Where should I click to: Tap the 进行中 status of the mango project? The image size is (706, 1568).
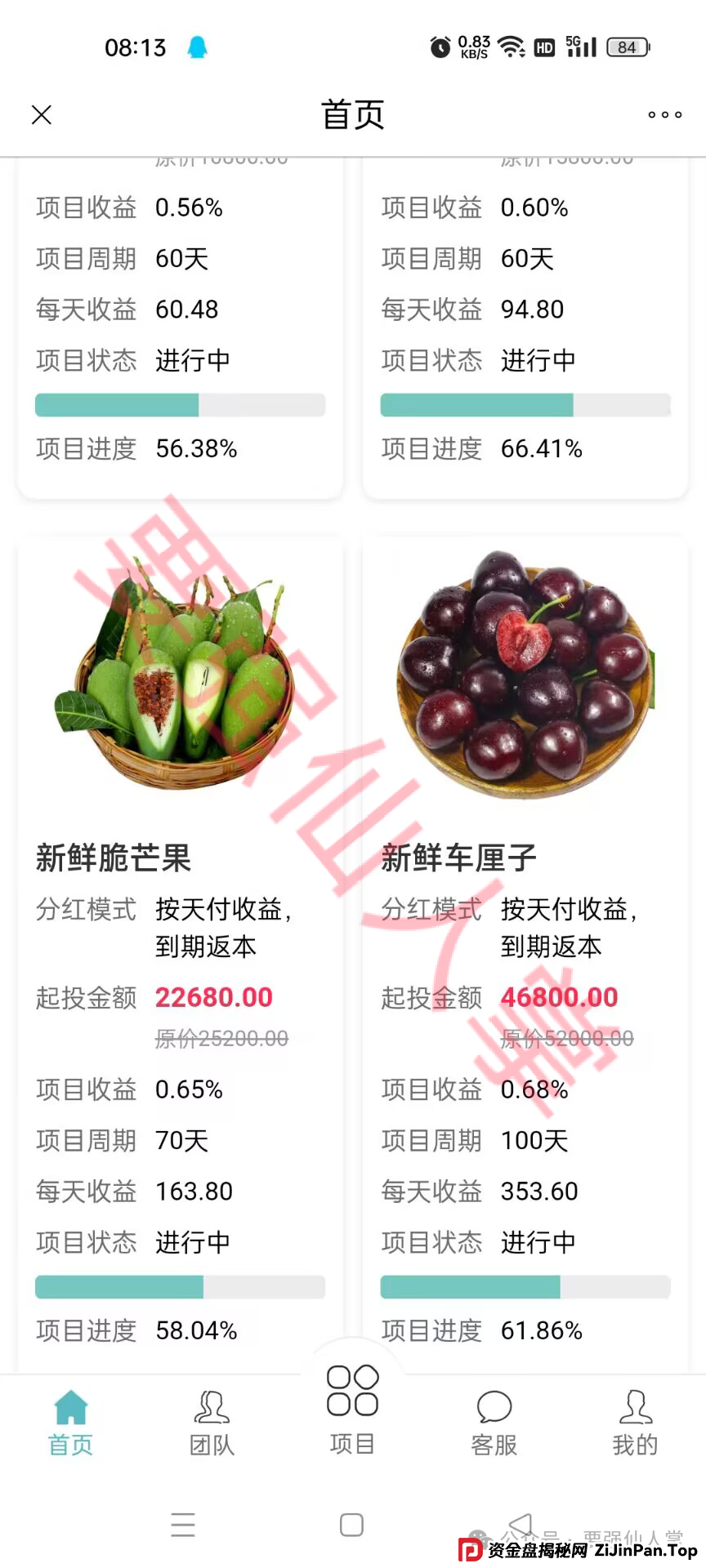(192, 1242)
